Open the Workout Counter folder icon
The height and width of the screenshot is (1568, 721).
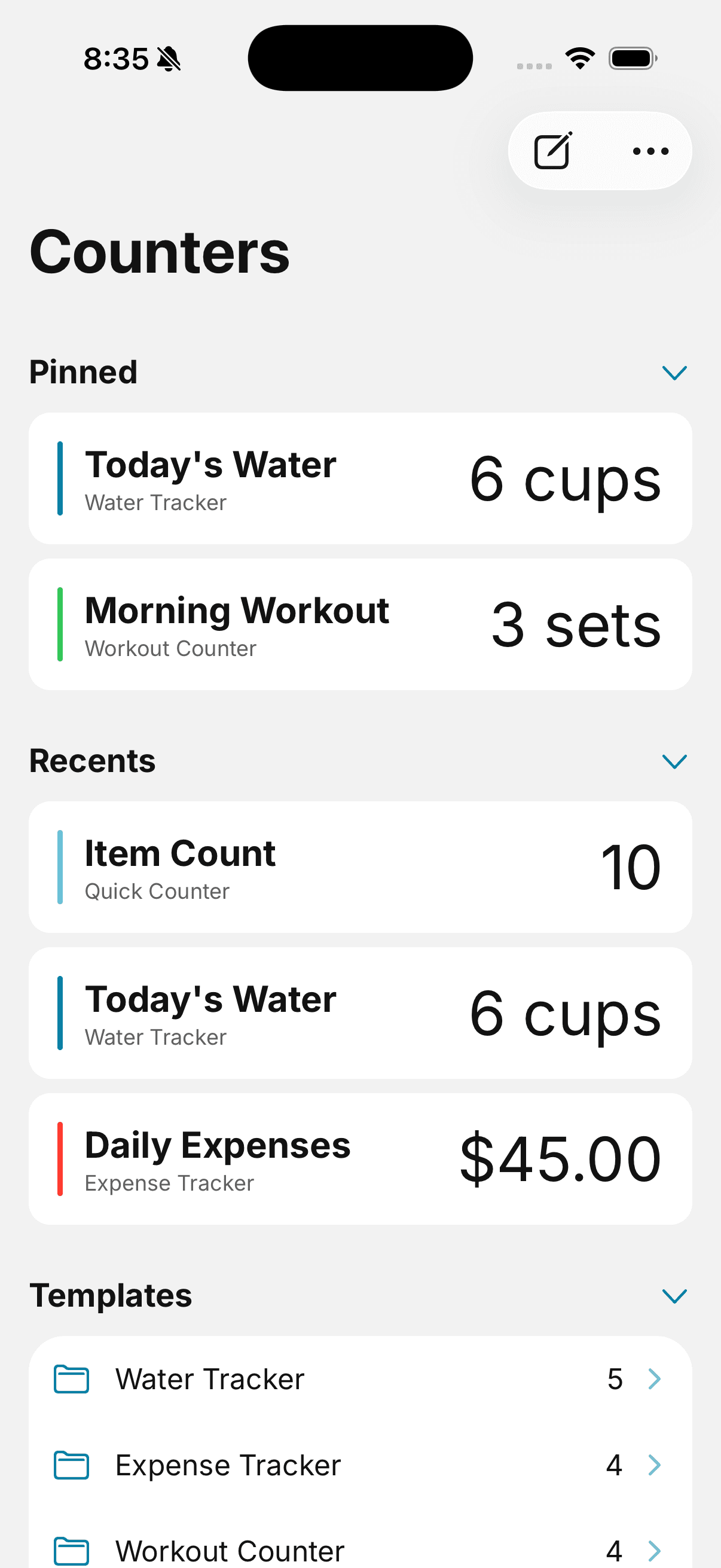(x=71, y=1549)
